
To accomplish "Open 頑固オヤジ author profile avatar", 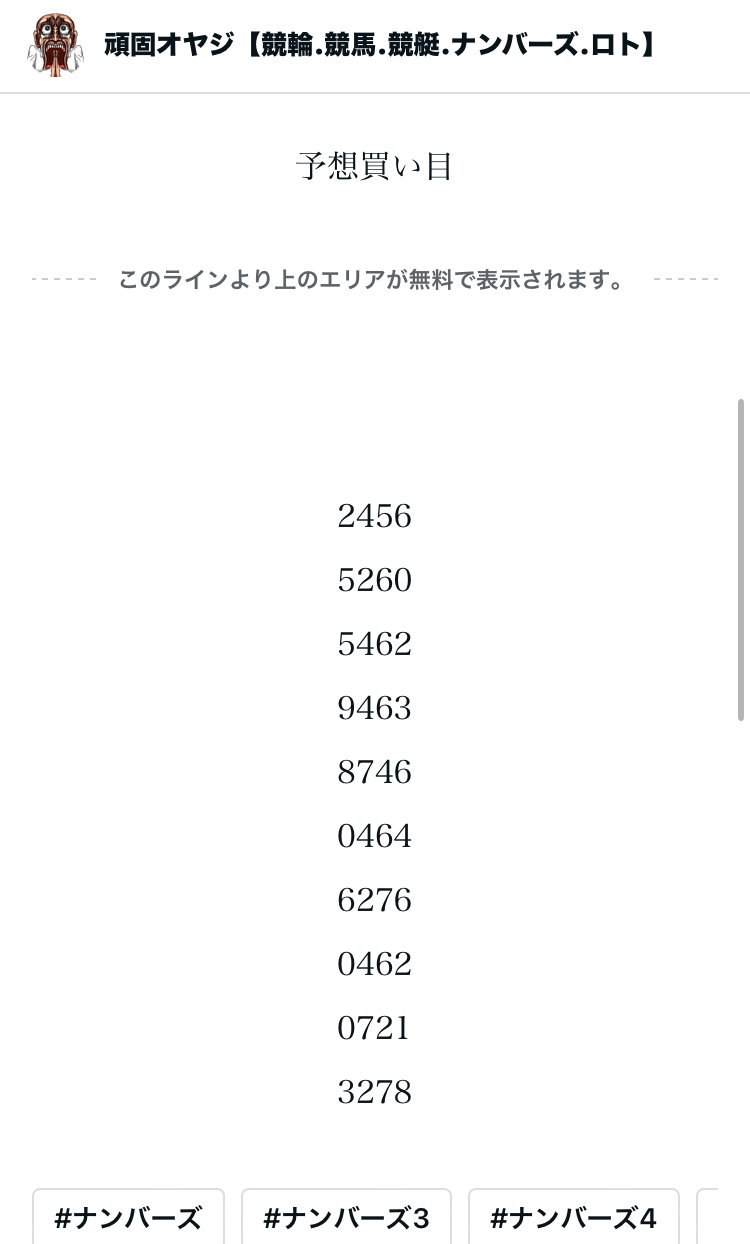I will (55, 45).
